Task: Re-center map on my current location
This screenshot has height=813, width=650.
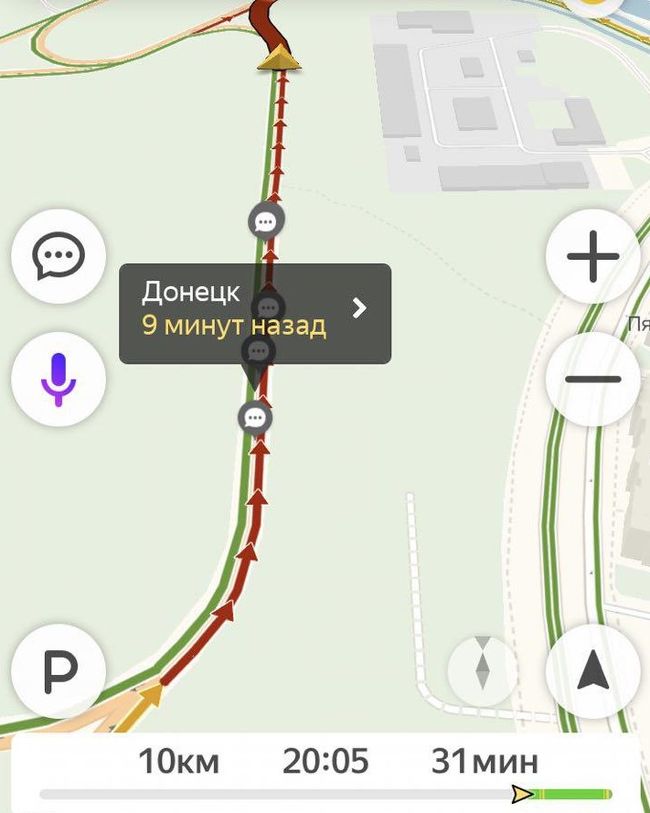Action: (593, 670)
